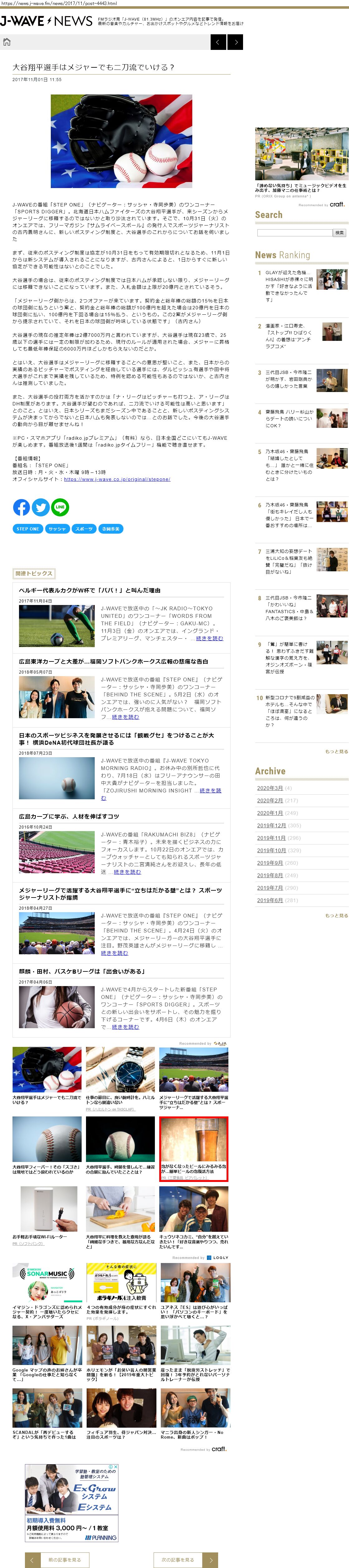Open the next article arrow in the top bar

coord(236,42)
